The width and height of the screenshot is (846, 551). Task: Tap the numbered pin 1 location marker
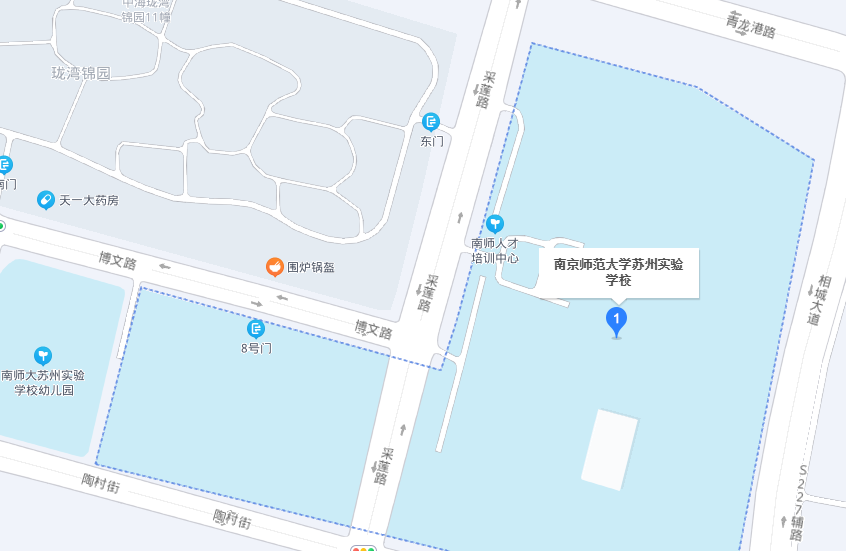coord(617,321)
